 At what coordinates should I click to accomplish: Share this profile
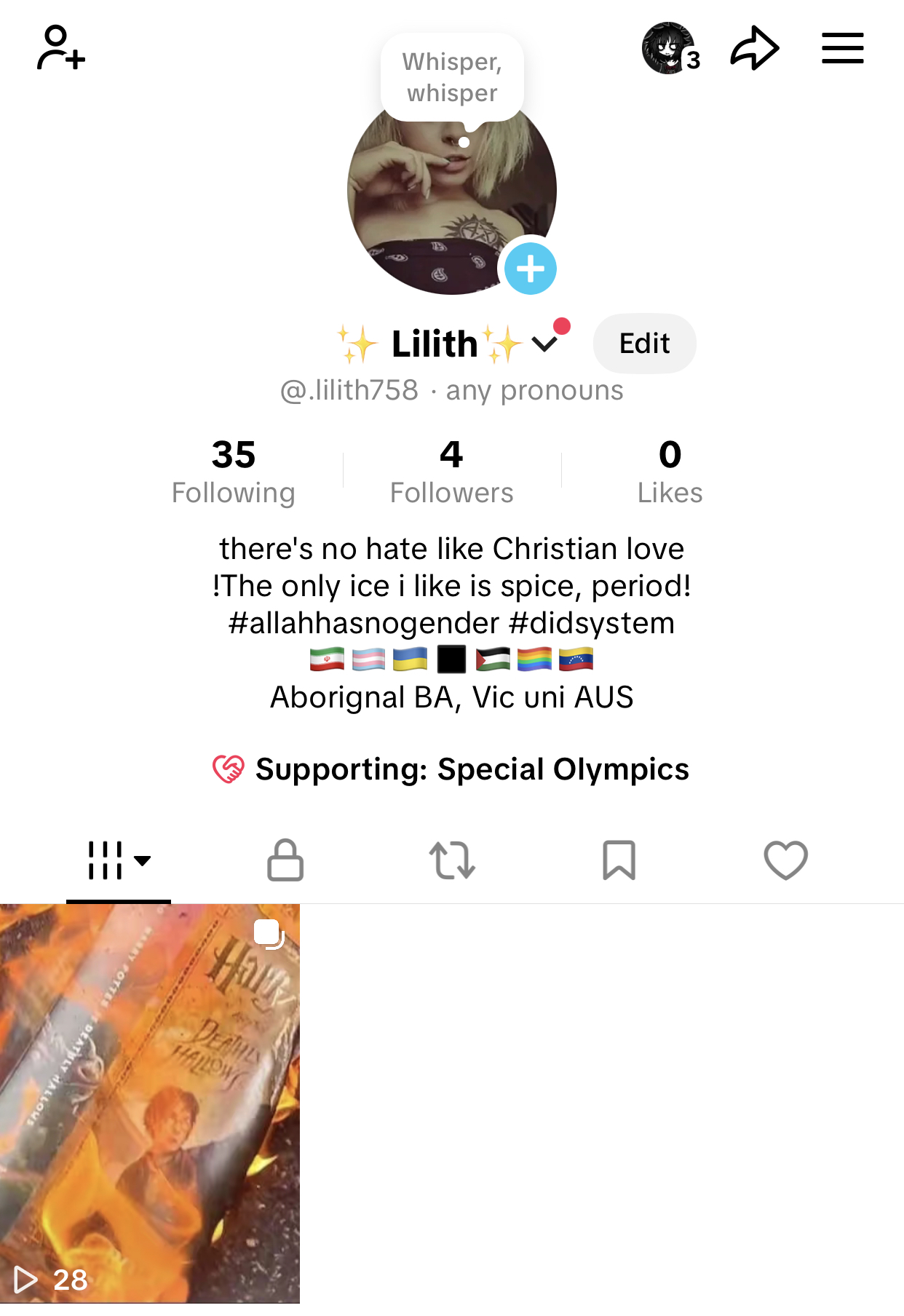[x=755, y=49]
